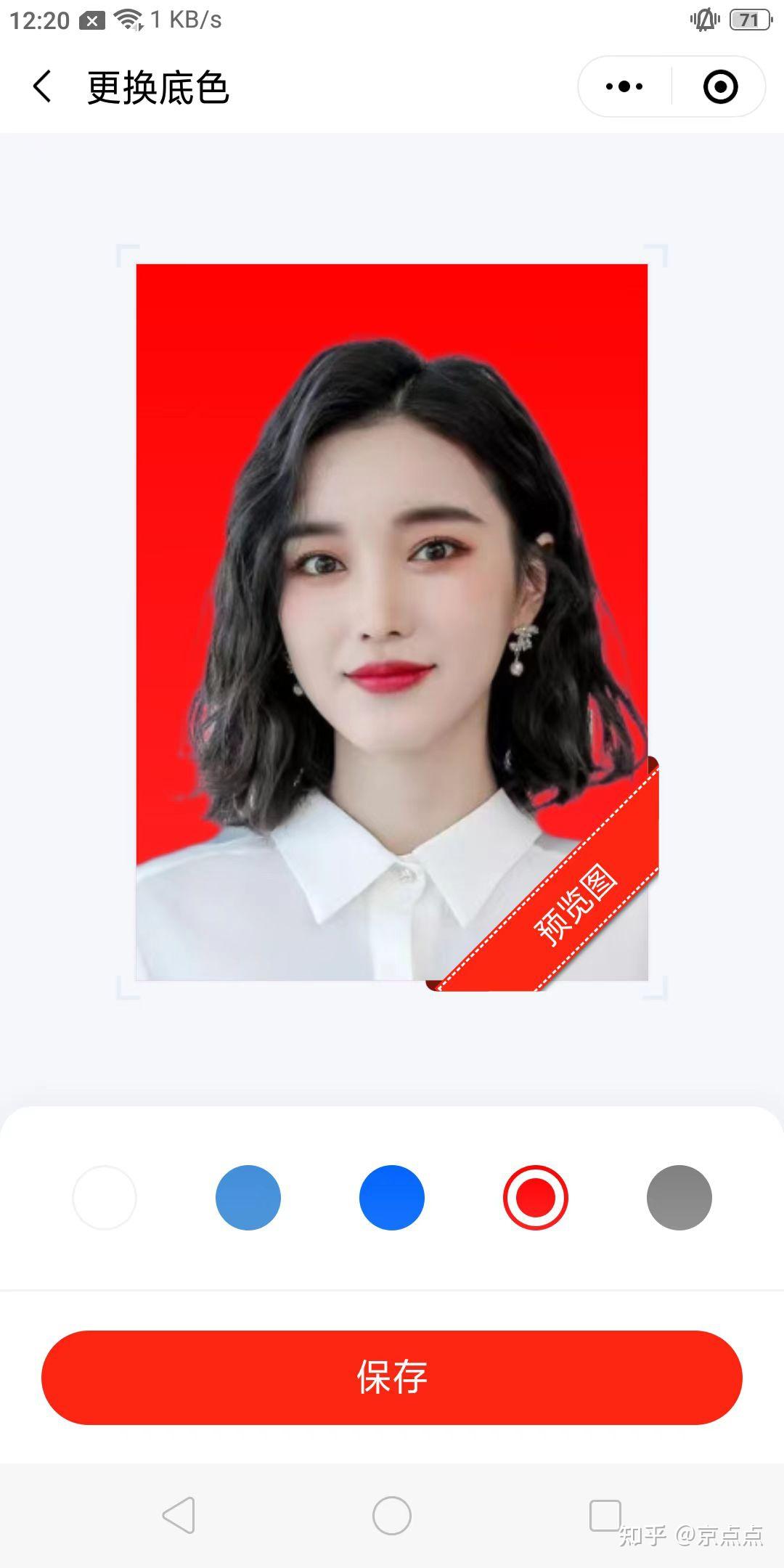Tap the 保存 button
This screenshot has width=784, height=1568.
point(392,1377)
